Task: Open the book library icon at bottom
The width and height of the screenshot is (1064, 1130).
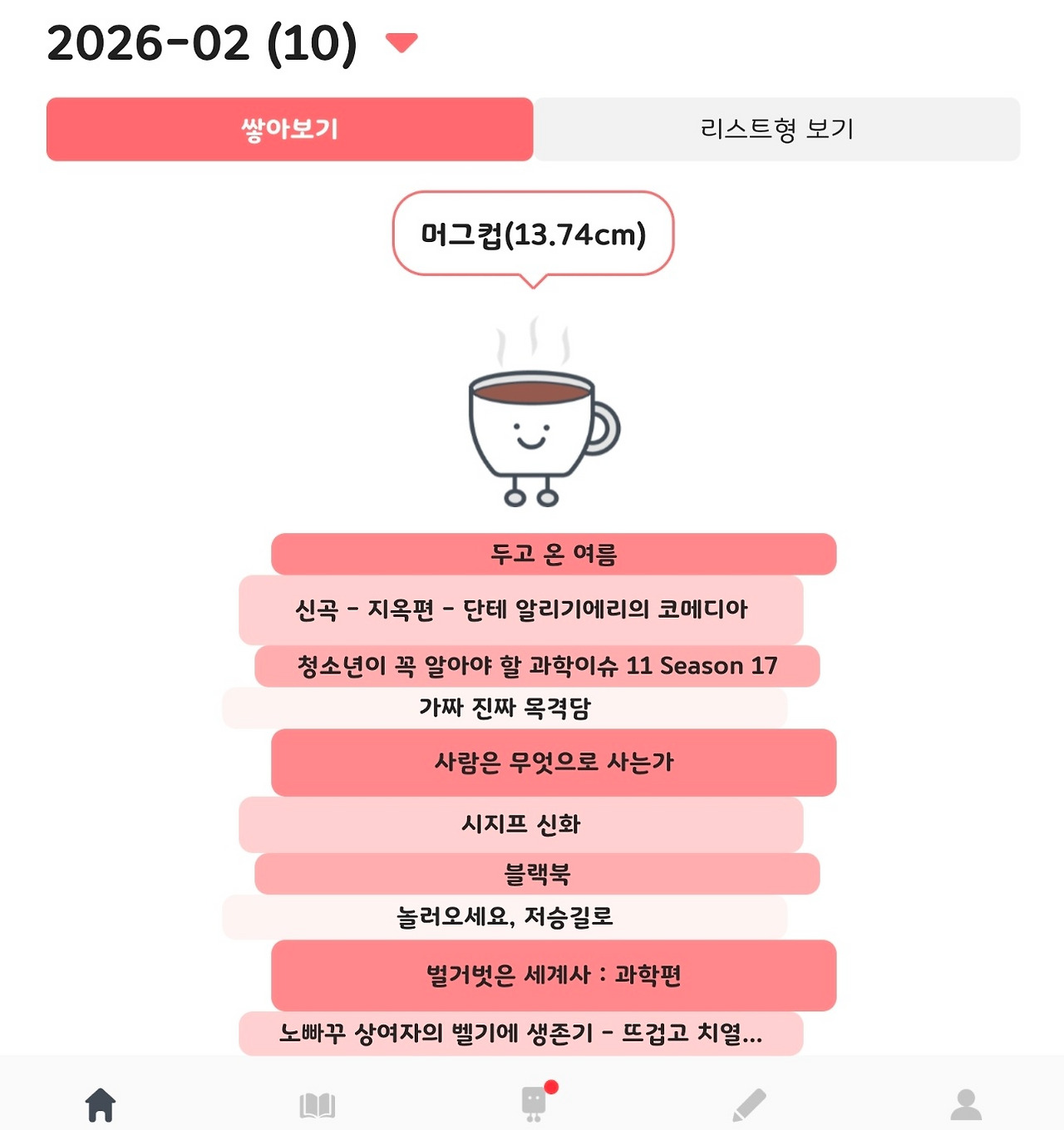Action: pyautogui.click(x=318, y=1103)
